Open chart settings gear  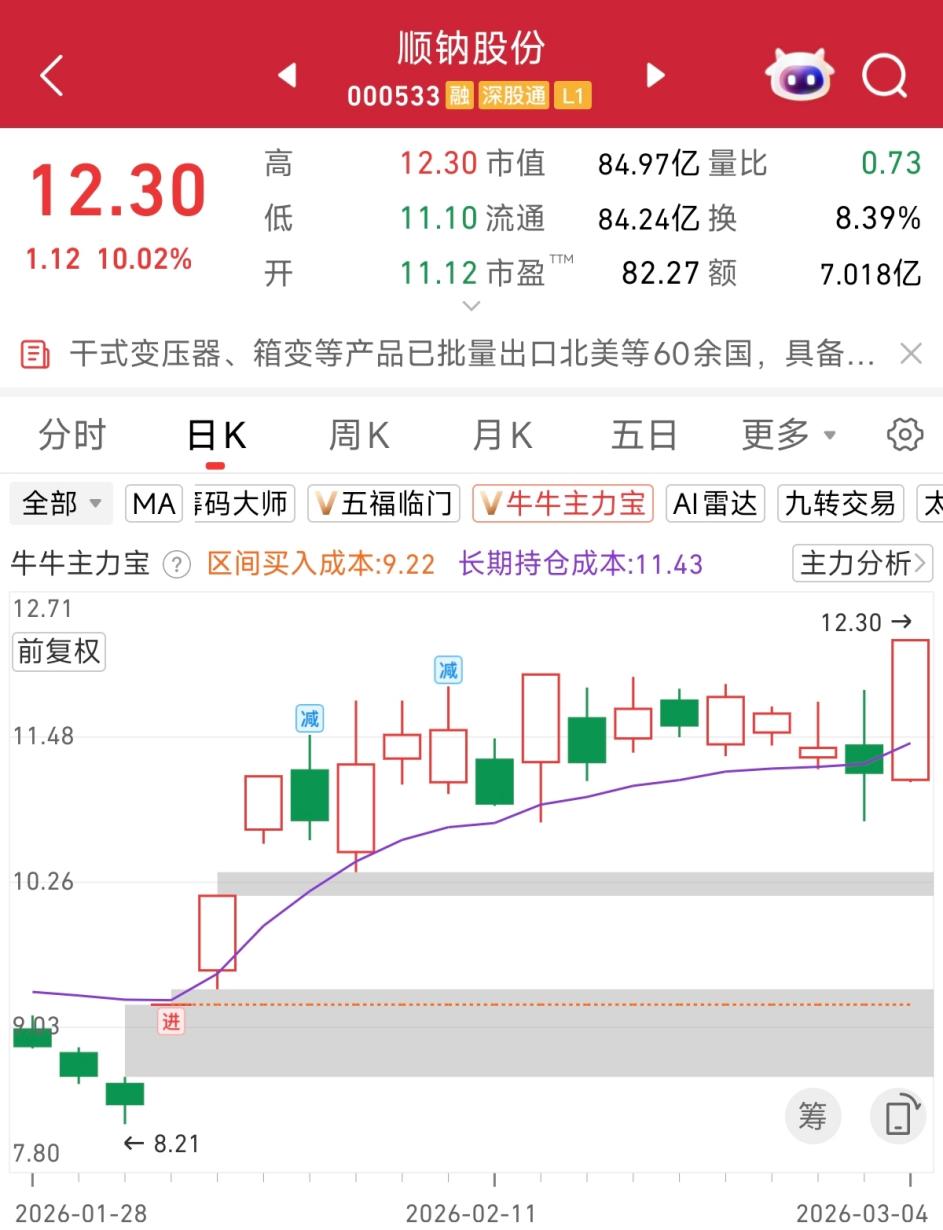pyautogui.click(x=904, y=435)
